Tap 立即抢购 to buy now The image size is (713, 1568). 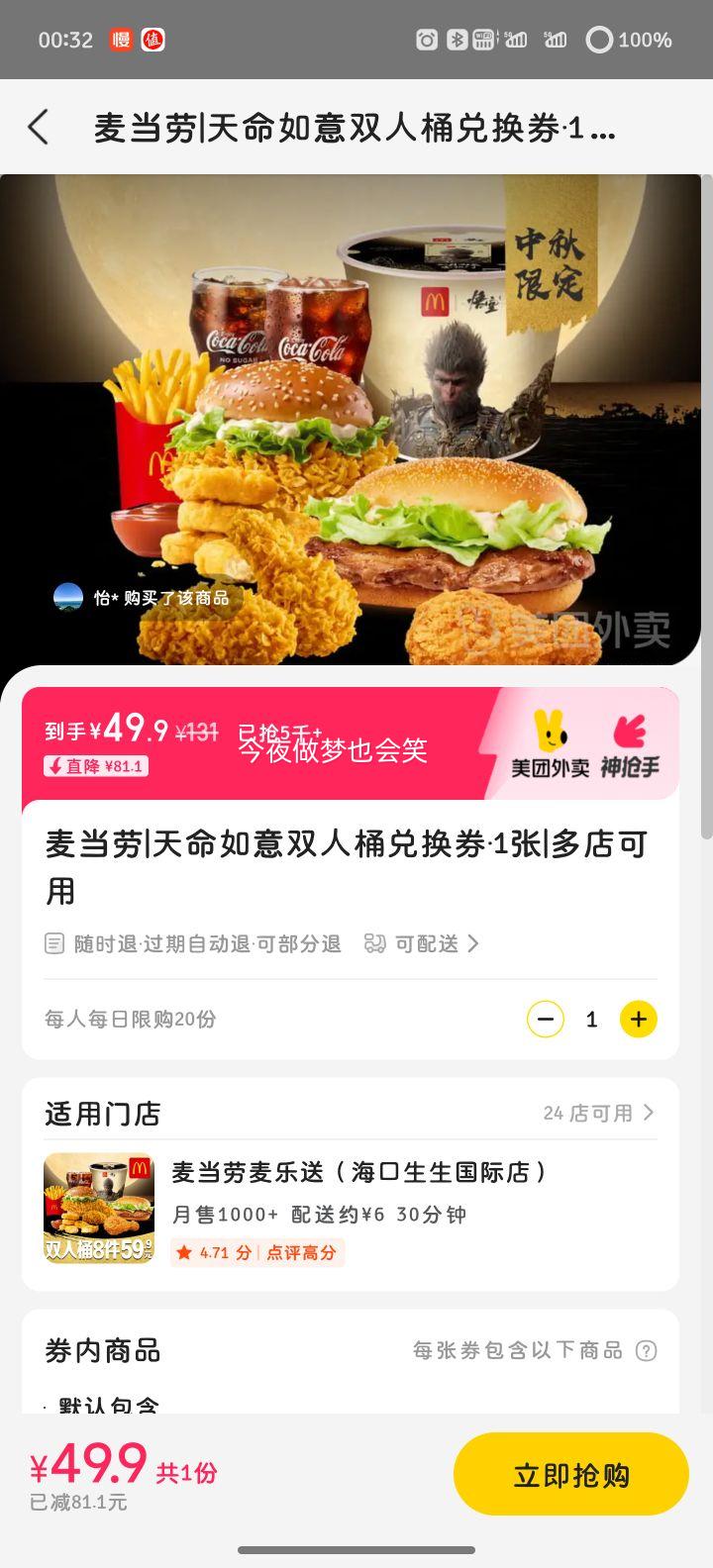coord(570,1475)
